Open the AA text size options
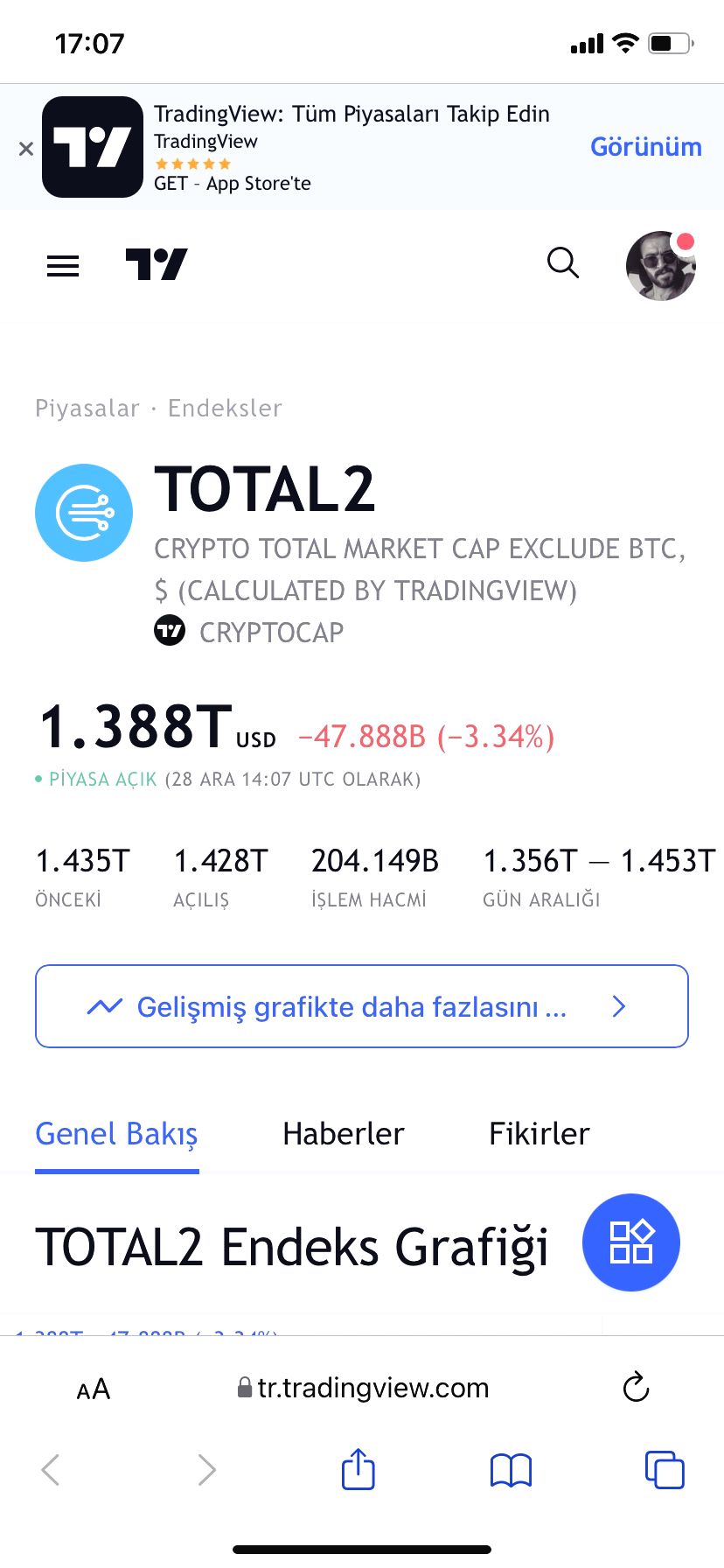Screen dimensions: 724x1568 pos(94,1389)
